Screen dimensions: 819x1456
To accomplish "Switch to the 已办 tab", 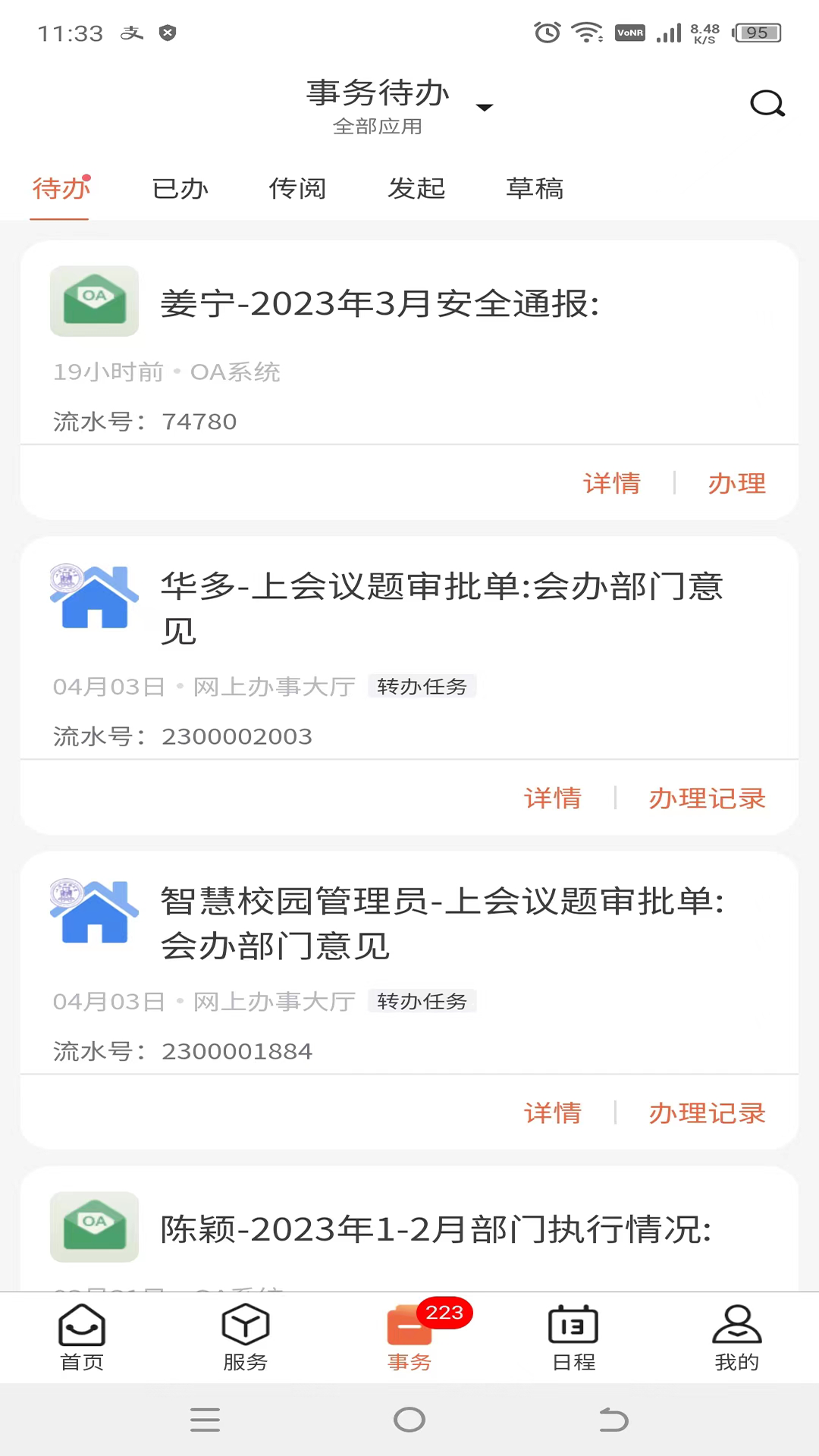I will 180,189.
